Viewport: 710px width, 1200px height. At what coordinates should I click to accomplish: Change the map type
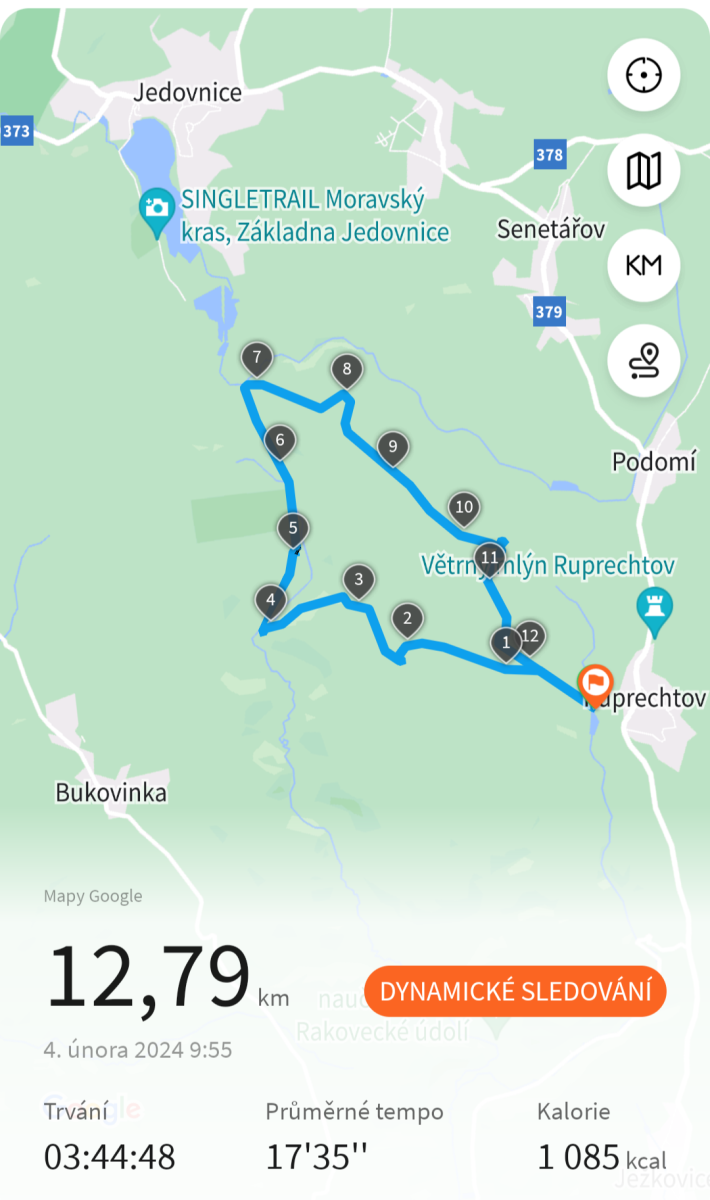[644, 171]
